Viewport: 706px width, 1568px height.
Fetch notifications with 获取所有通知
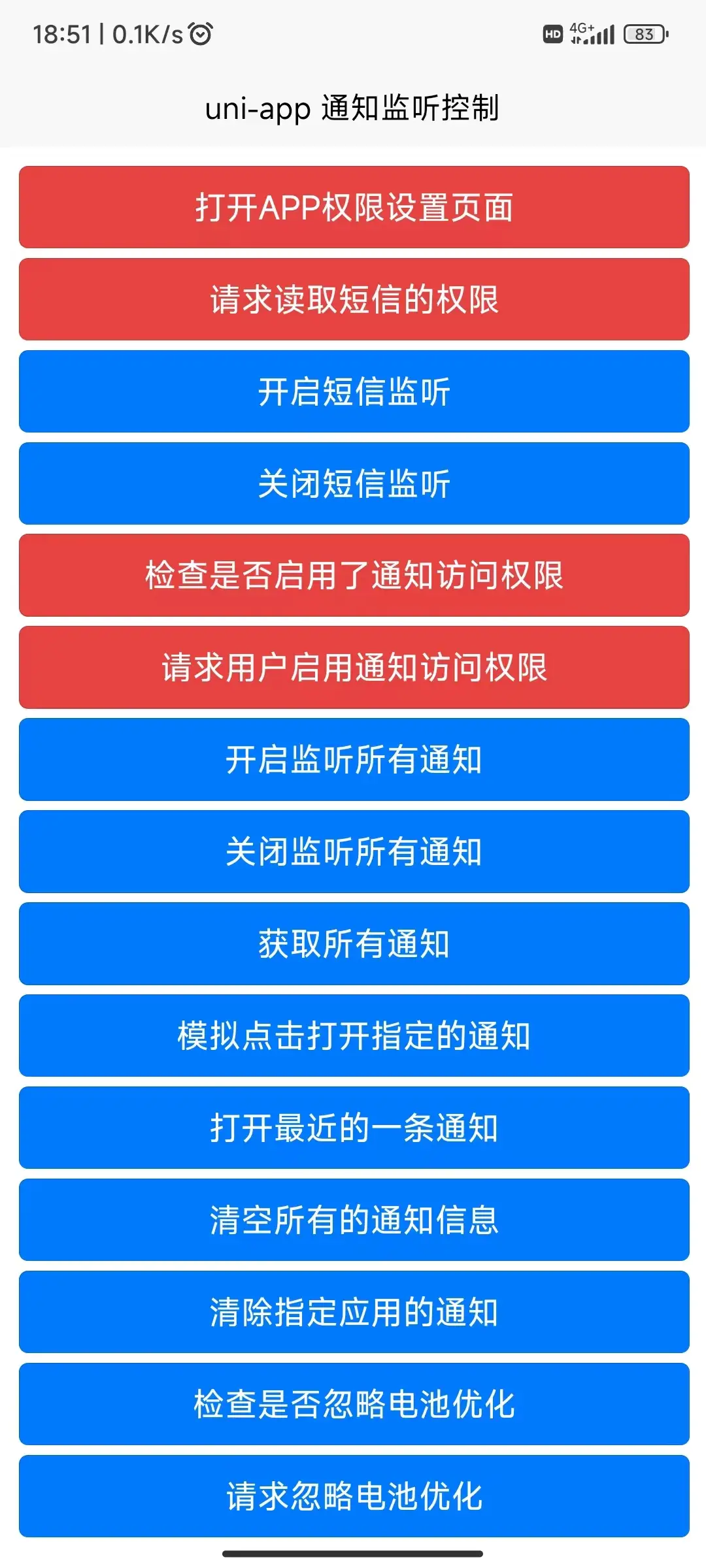pos(354,943)
